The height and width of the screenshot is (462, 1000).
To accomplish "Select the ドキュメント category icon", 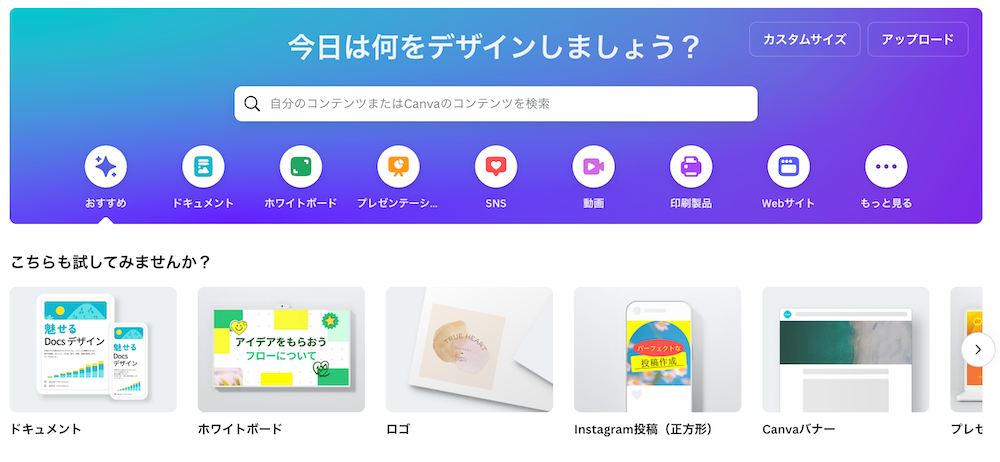I will pyautogui.click(x=203, y=166).
